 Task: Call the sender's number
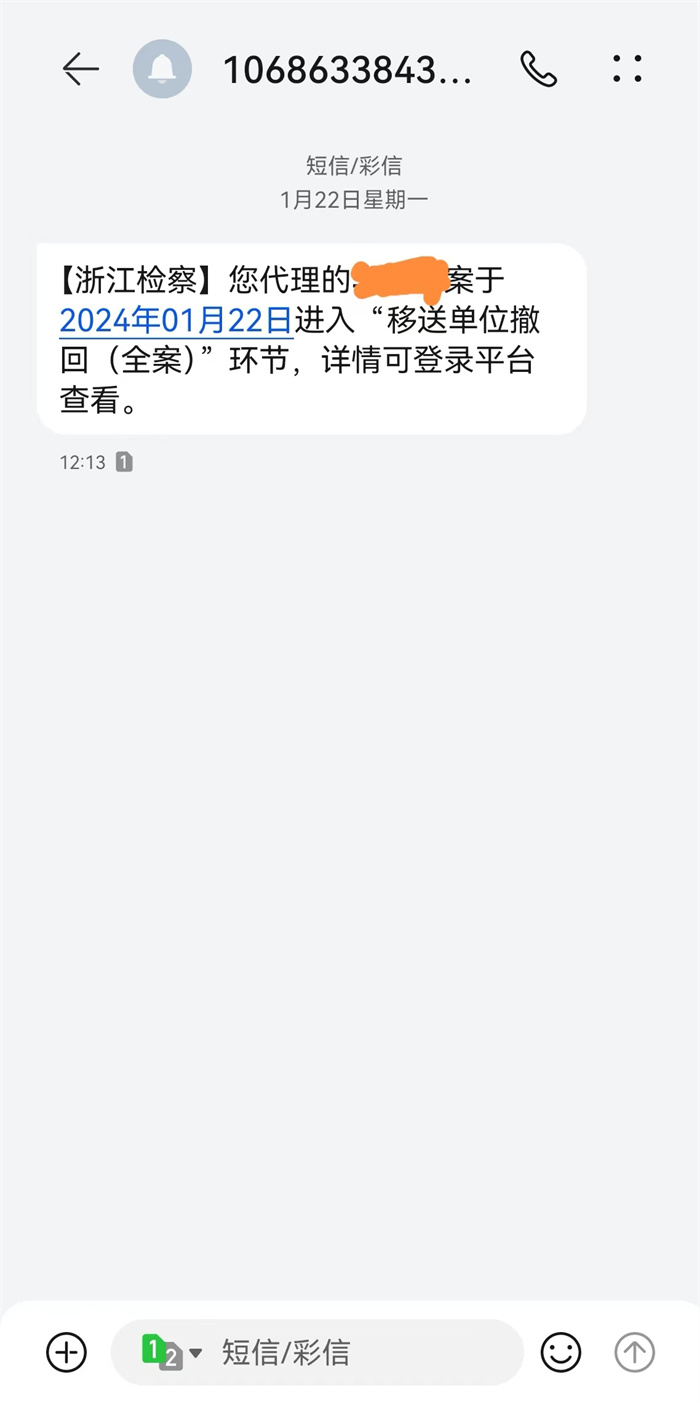tap(538, 69)
